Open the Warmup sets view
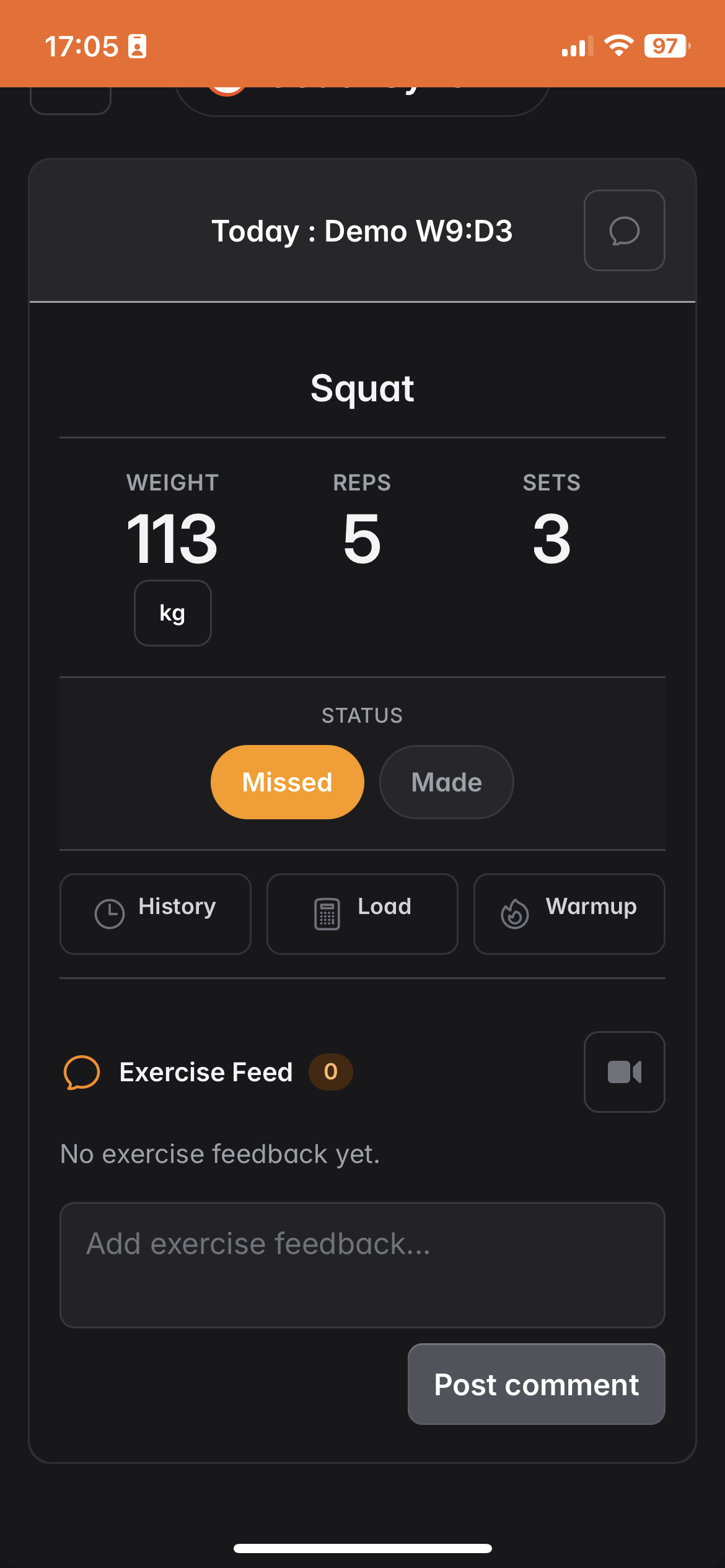This screenshot has height=1568, width=725. click(569, 913)
